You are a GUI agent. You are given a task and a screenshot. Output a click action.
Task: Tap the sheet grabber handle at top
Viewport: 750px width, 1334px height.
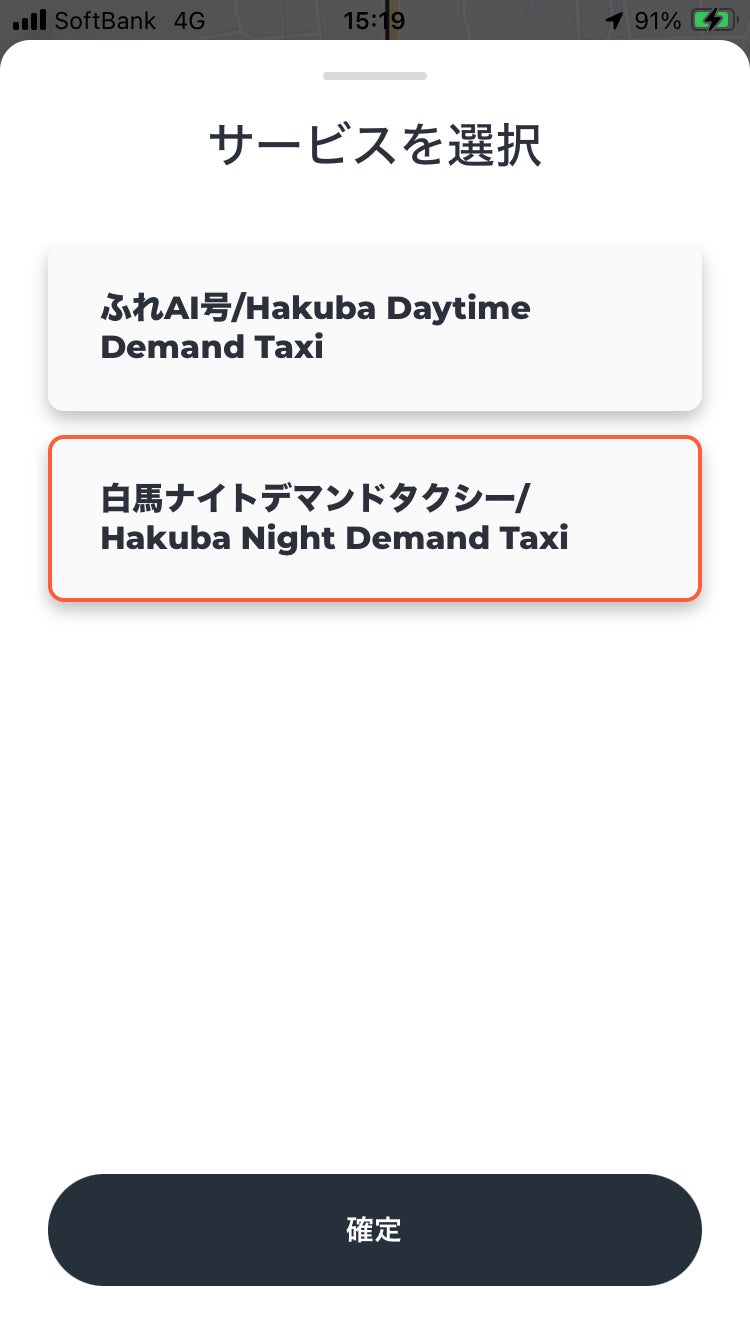(375, 76)
